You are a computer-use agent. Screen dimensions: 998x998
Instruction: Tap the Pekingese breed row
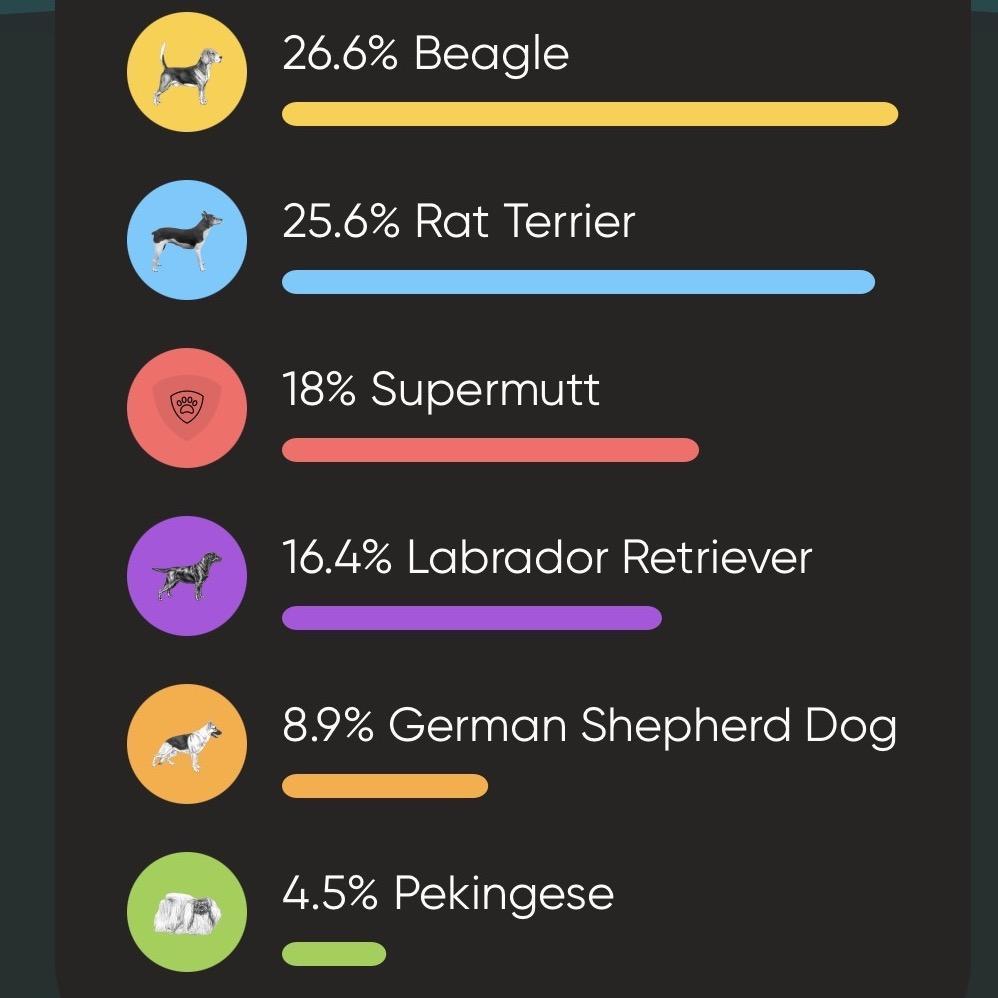447,894
